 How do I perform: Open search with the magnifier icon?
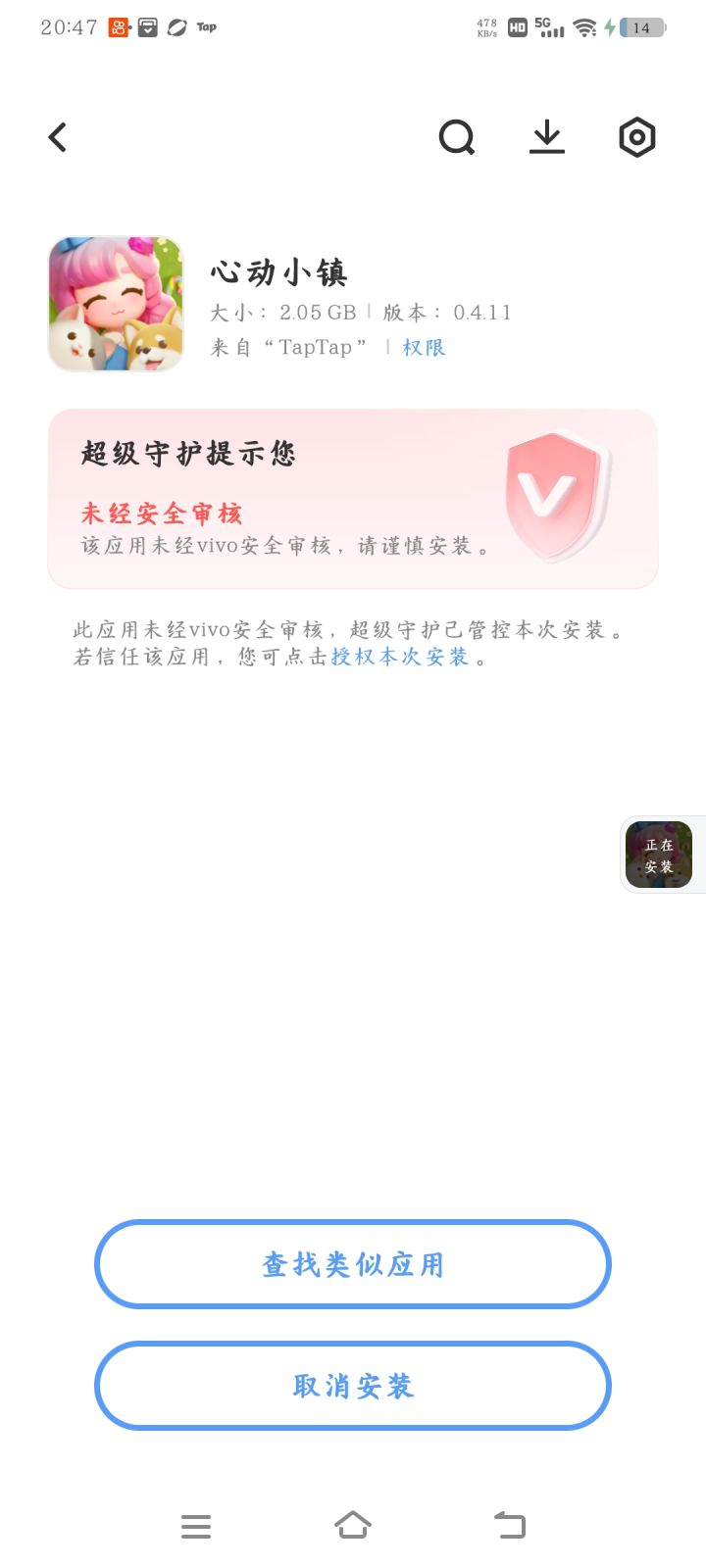click(457, 137)
